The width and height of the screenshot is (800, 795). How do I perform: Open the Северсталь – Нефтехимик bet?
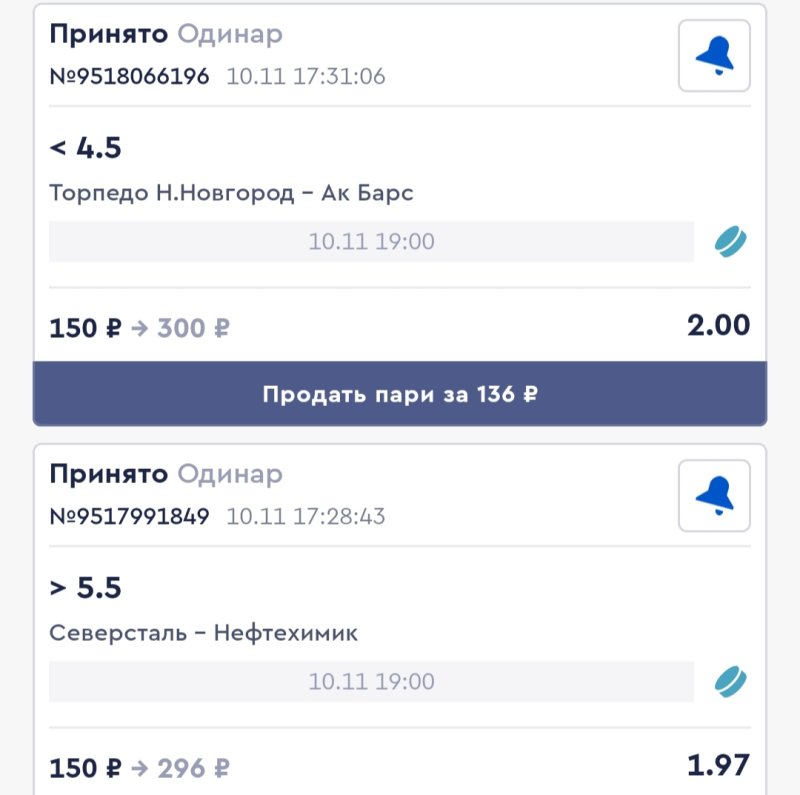203,633
